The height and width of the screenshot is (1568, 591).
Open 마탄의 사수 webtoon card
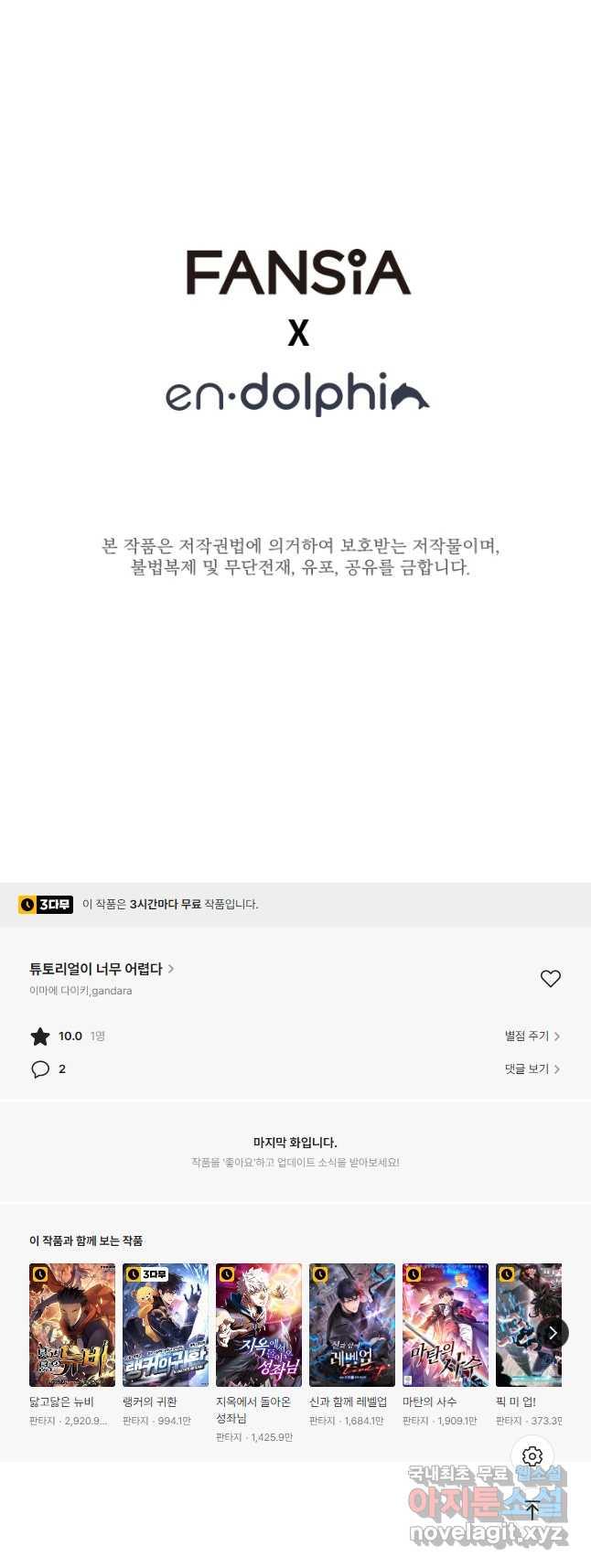click(446, 1326)
